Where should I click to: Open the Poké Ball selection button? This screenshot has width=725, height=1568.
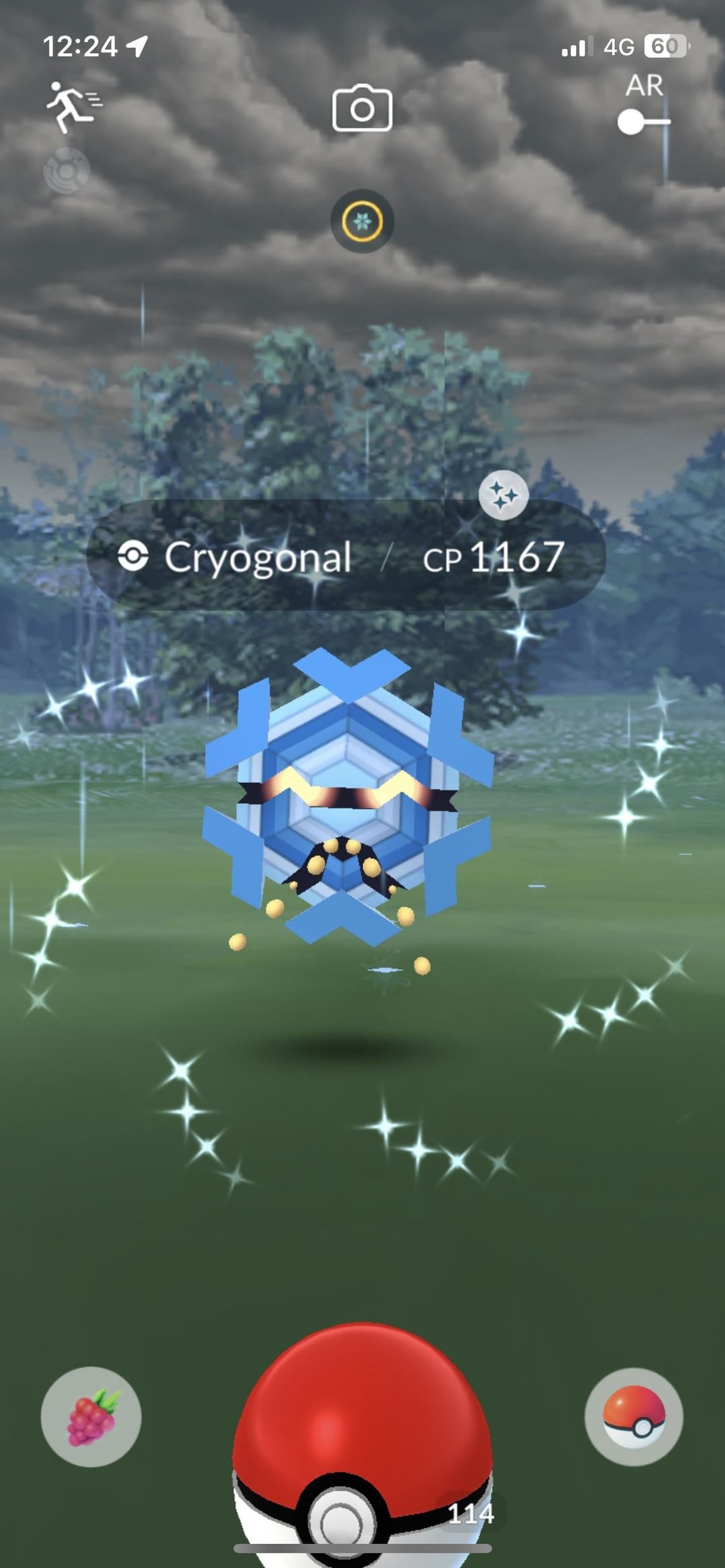[634, 1416]
